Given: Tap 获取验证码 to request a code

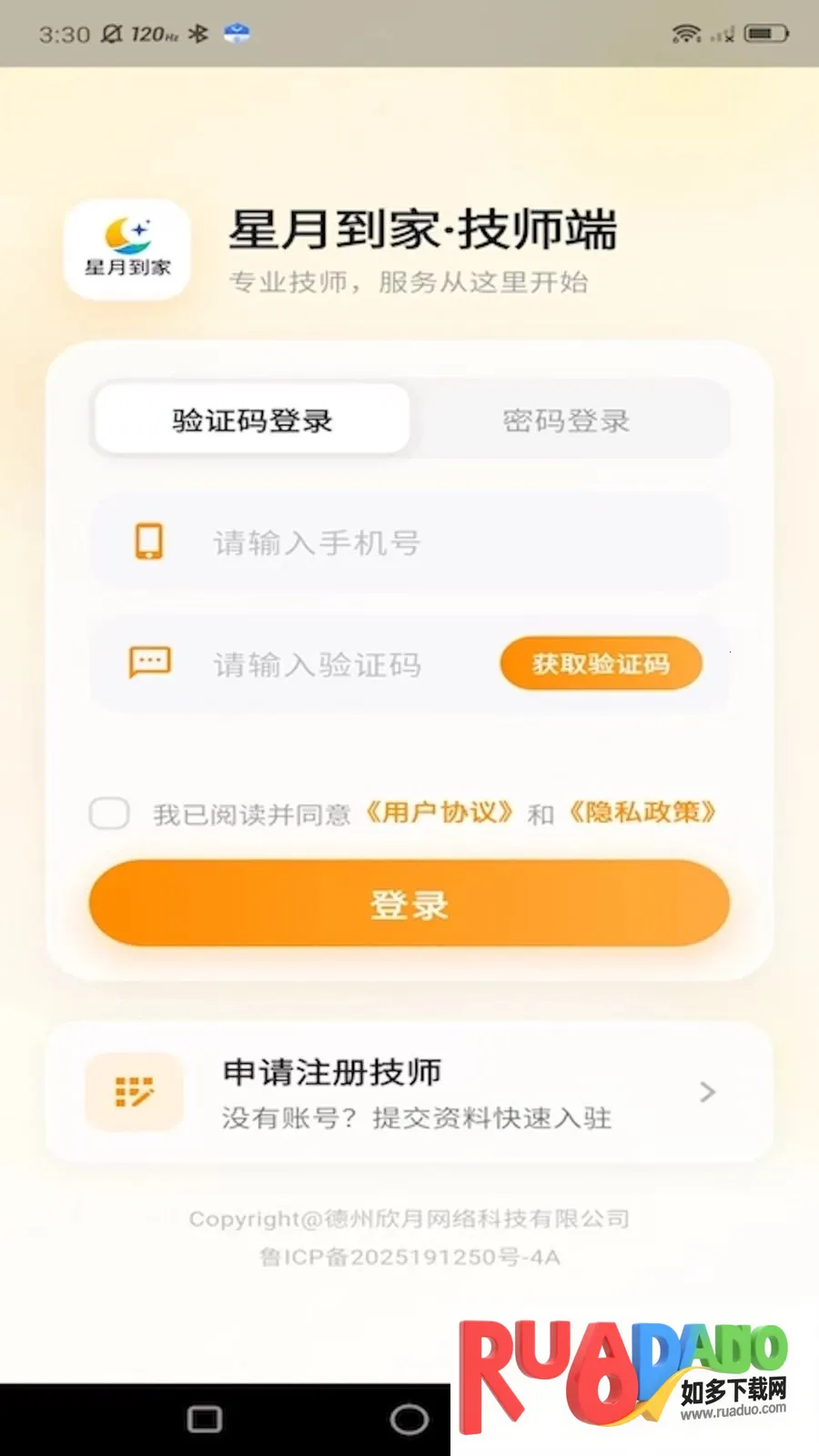Looking at the screenshot, I should pyautogui.click(x=601, y=663).
